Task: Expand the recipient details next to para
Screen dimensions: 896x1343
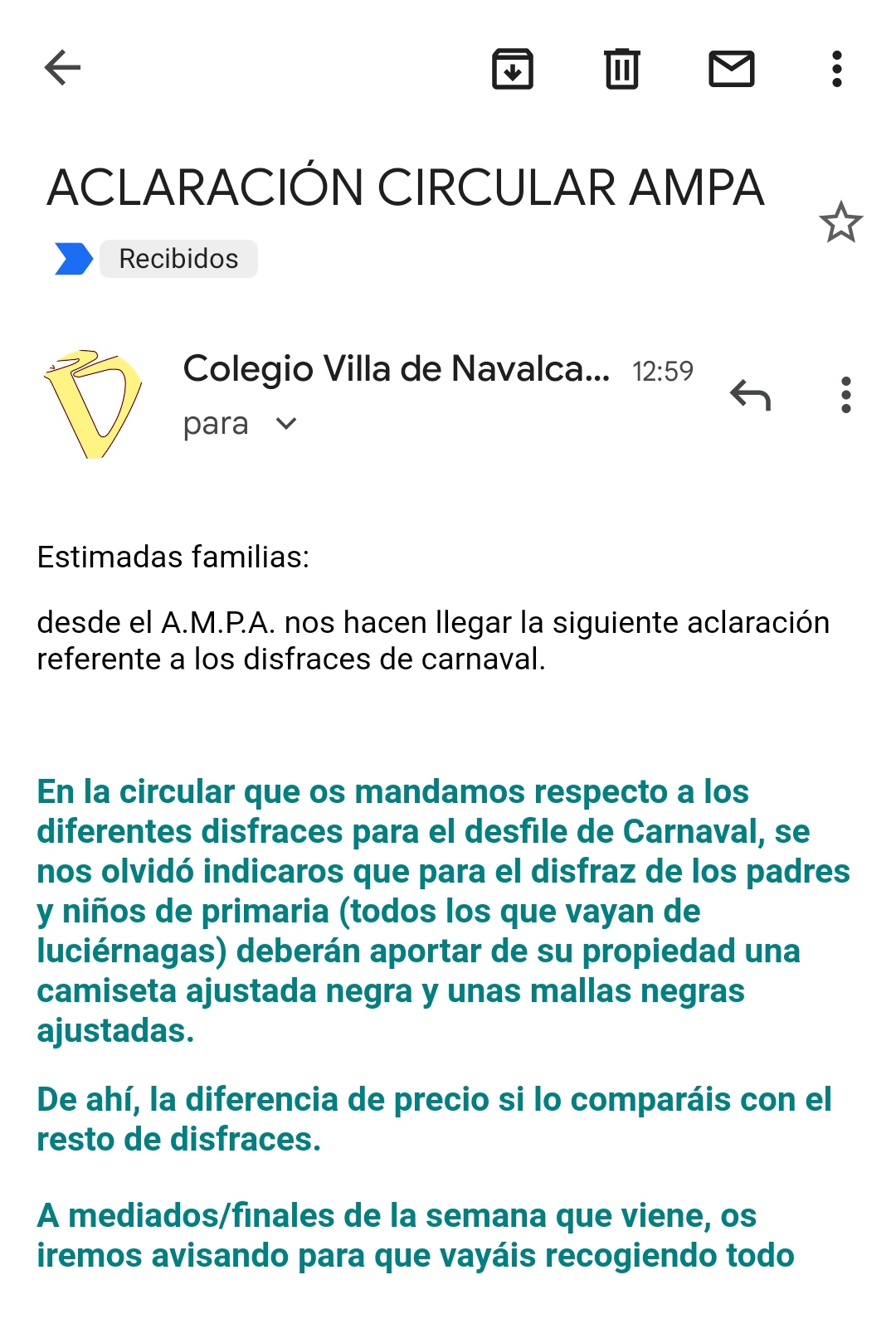Action: click(x=286, y=424)
